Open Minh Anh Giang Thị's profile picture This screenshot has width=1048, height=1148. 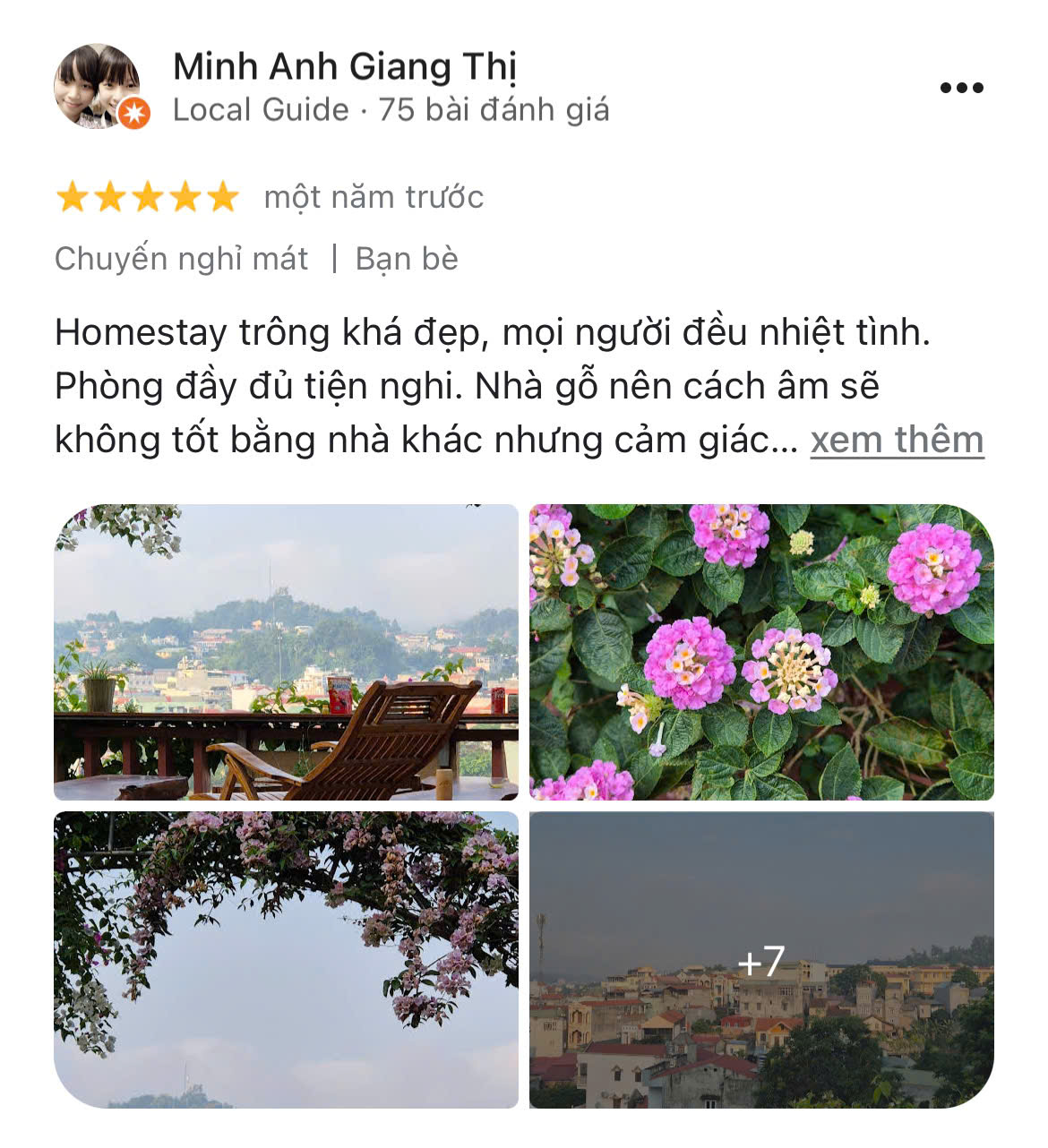(98, 86)
